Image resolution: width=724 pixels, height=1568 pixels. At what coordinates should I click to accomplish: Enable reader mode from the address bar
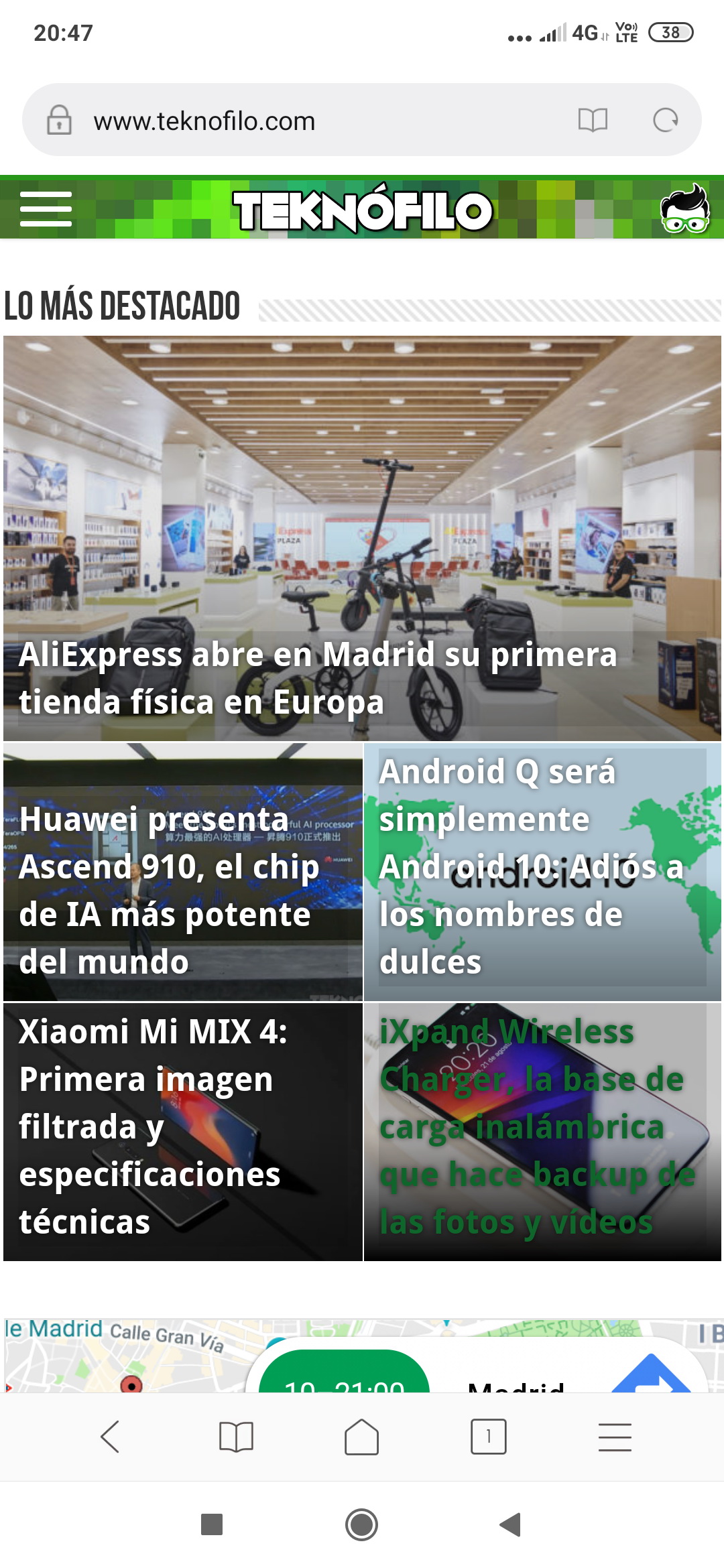tap(593, 121)
